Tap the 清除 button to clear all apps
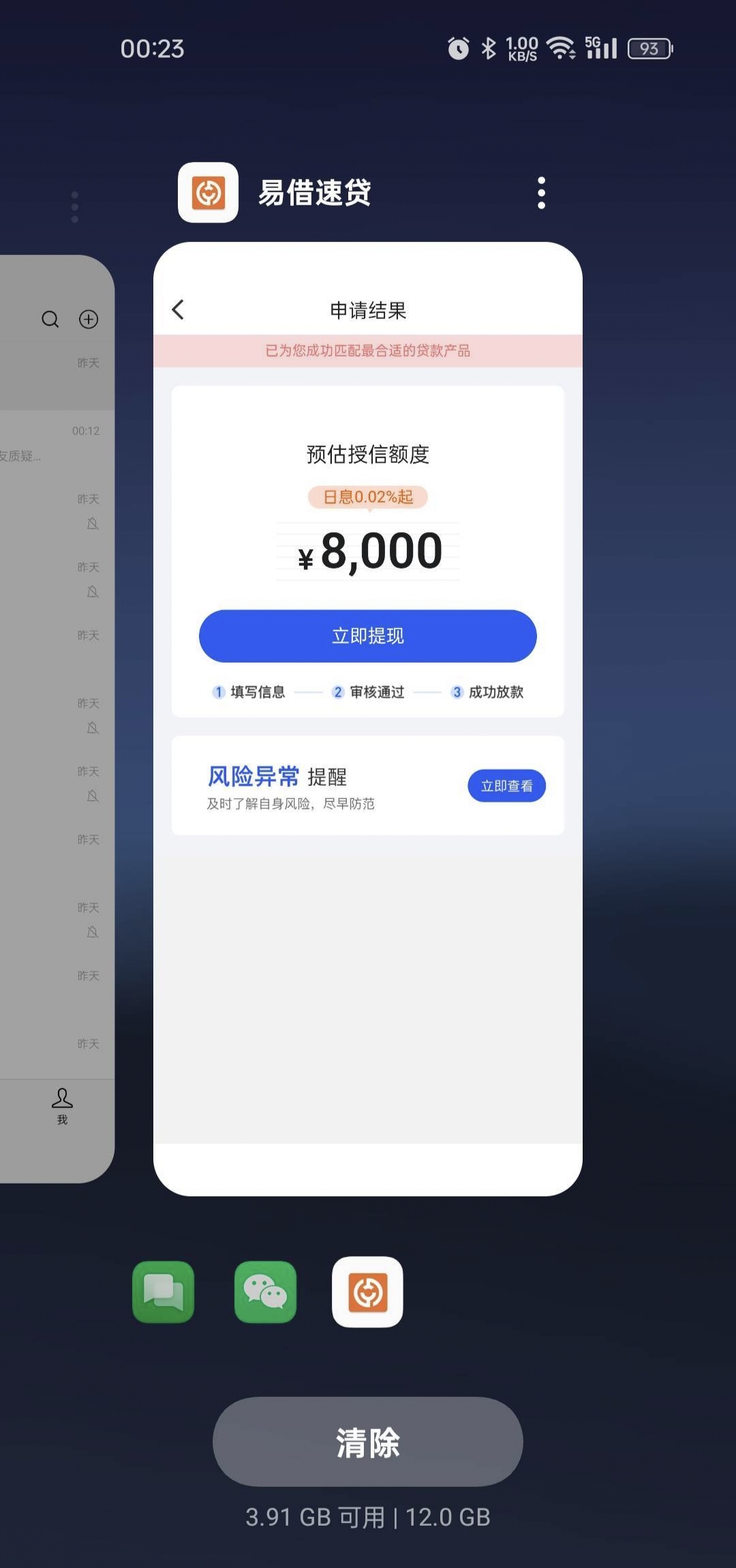The height and width of the screenshot is (1568, 736). click(x=368, y=1442)
